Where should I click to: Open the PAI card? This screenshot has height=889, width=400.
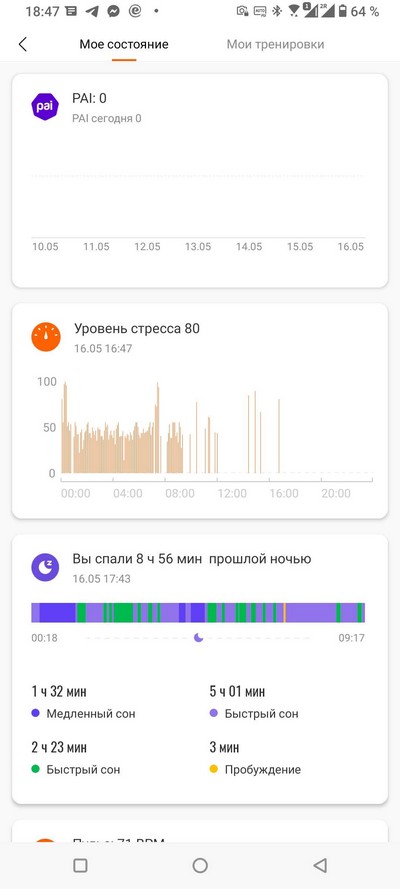coord(200,180)
